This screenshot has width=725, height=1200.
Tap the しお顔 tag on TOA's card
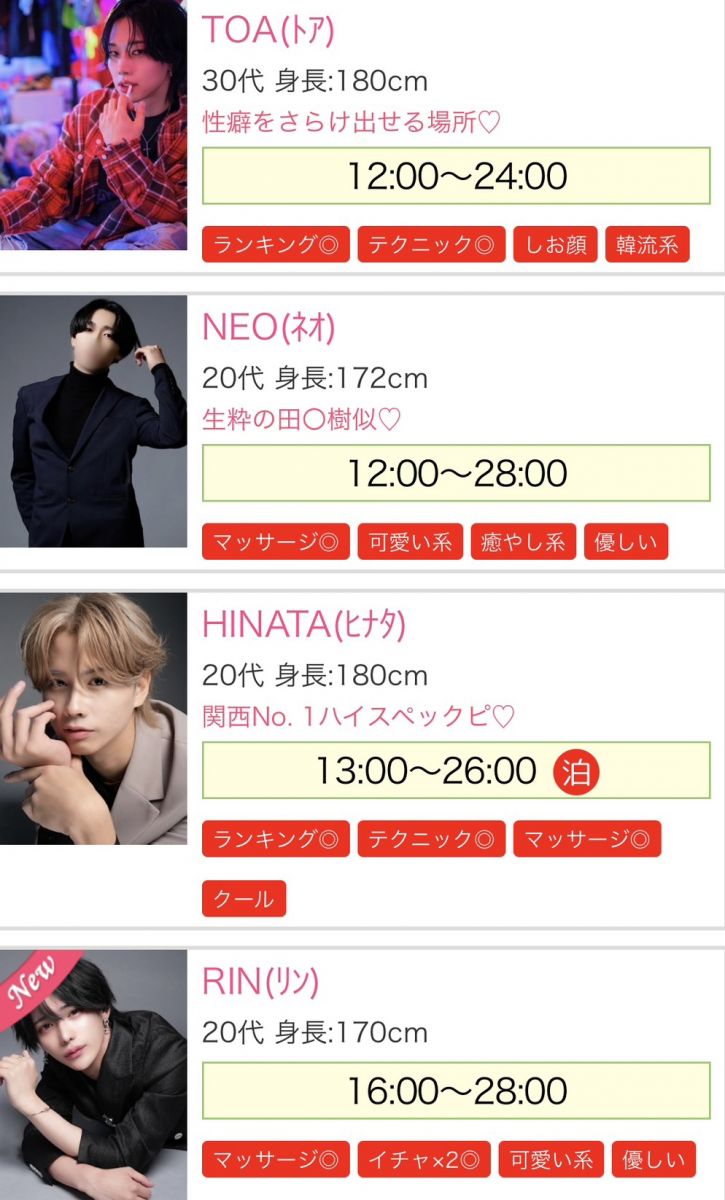(x=555, y=245)
